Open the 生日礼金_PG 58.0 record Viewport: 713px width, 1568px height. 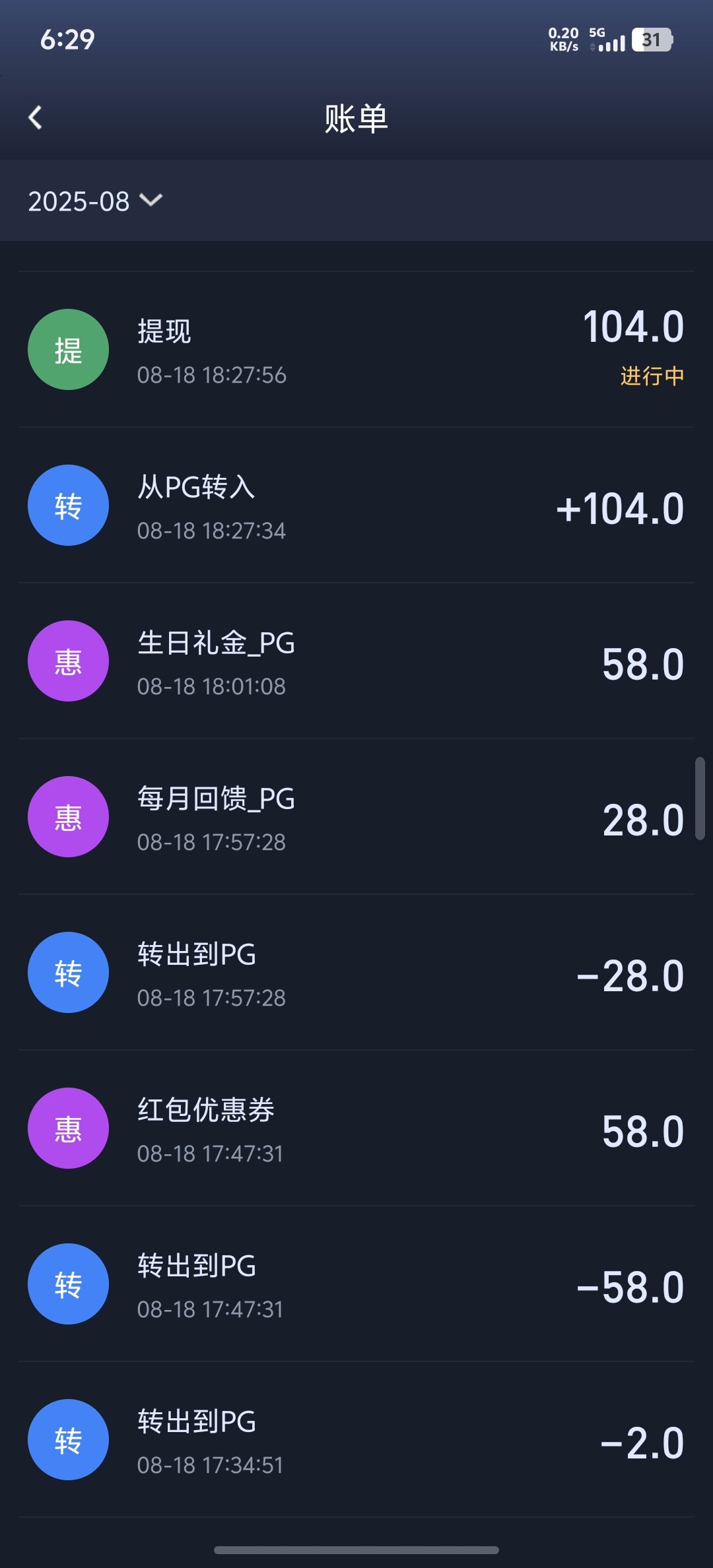(356, 661)
